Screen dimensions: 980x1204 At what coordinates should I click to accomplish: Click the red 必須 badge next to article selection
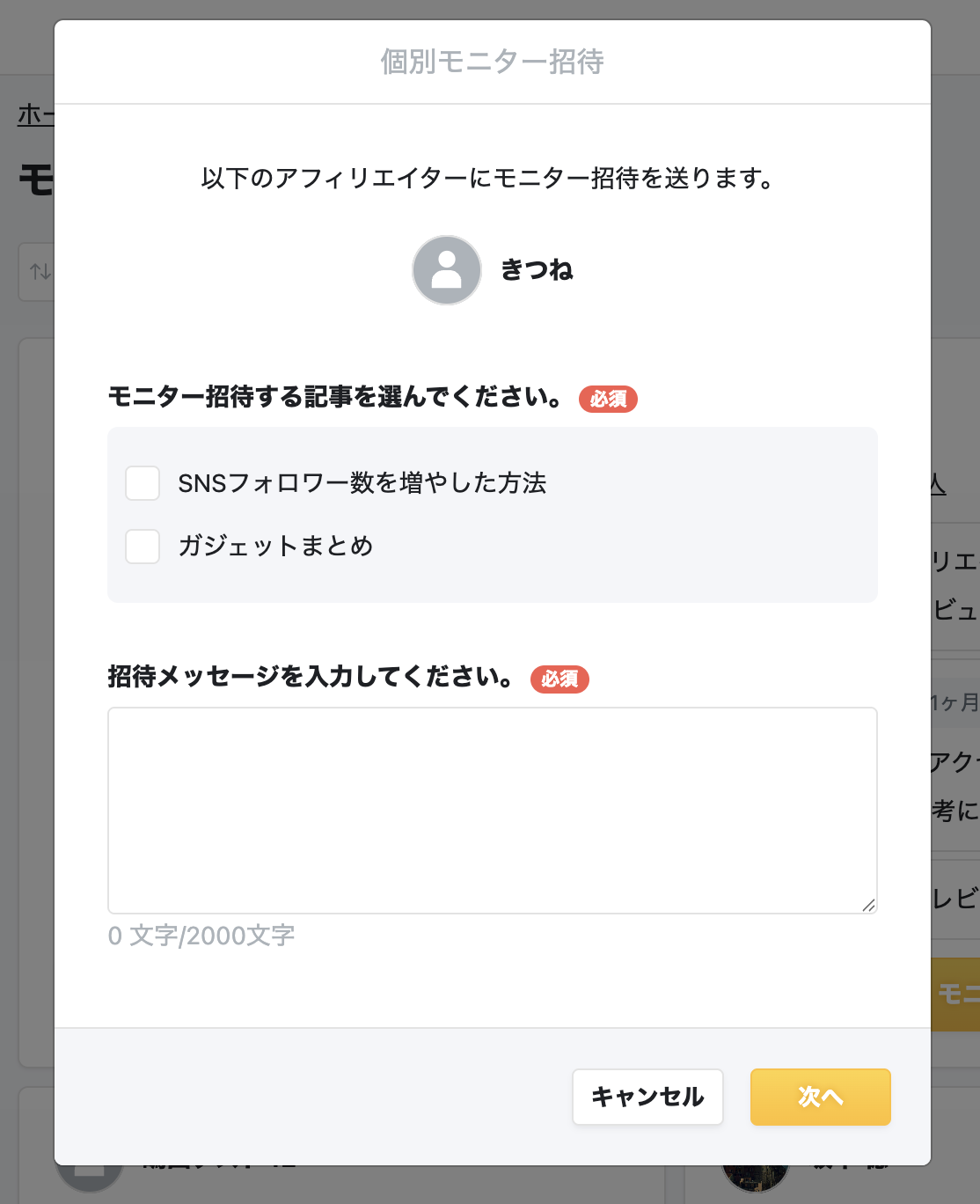click(608, 399)
